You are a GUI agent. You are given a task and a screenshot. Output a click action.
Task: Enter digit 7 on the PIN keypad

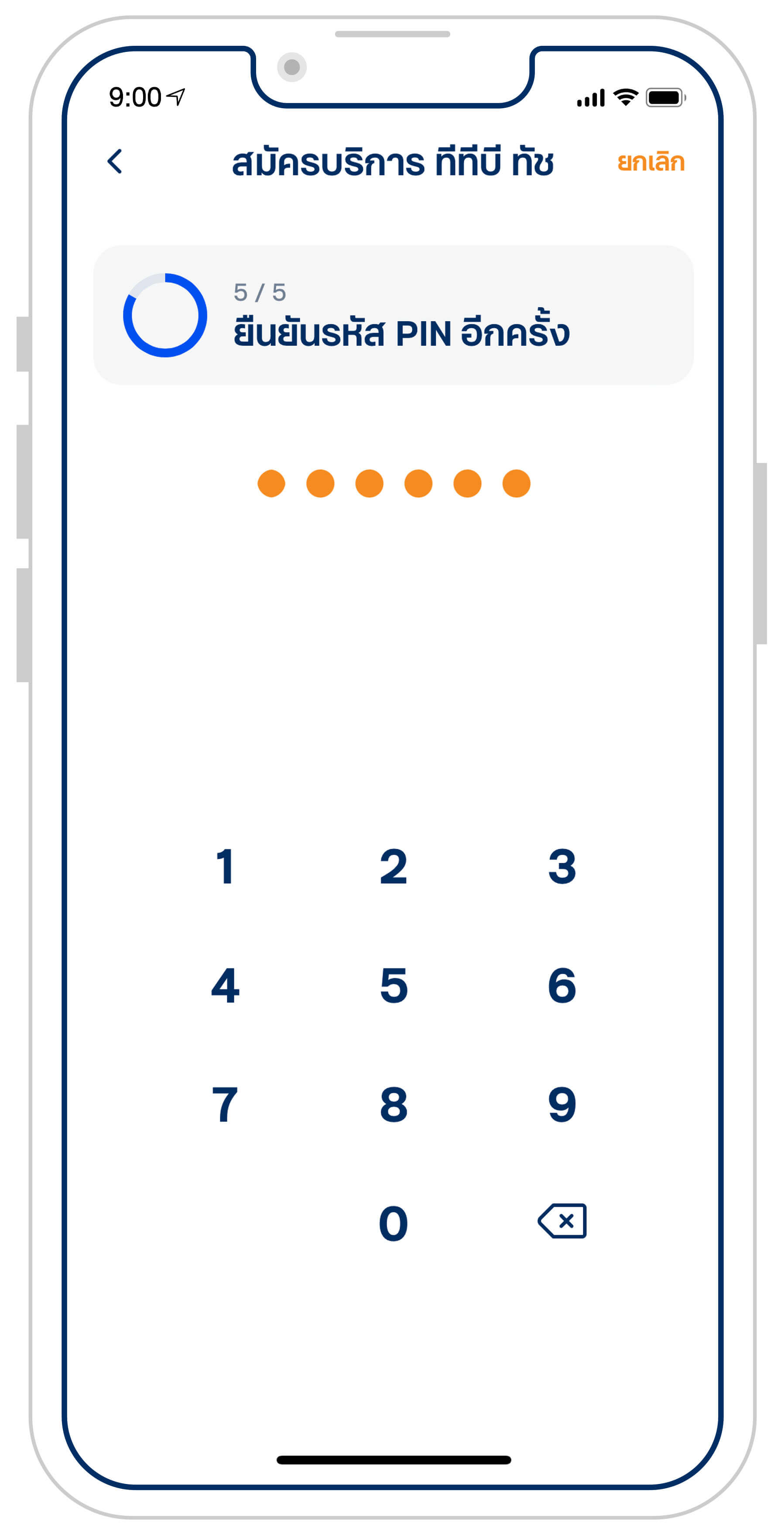(x=225, y=1104)
